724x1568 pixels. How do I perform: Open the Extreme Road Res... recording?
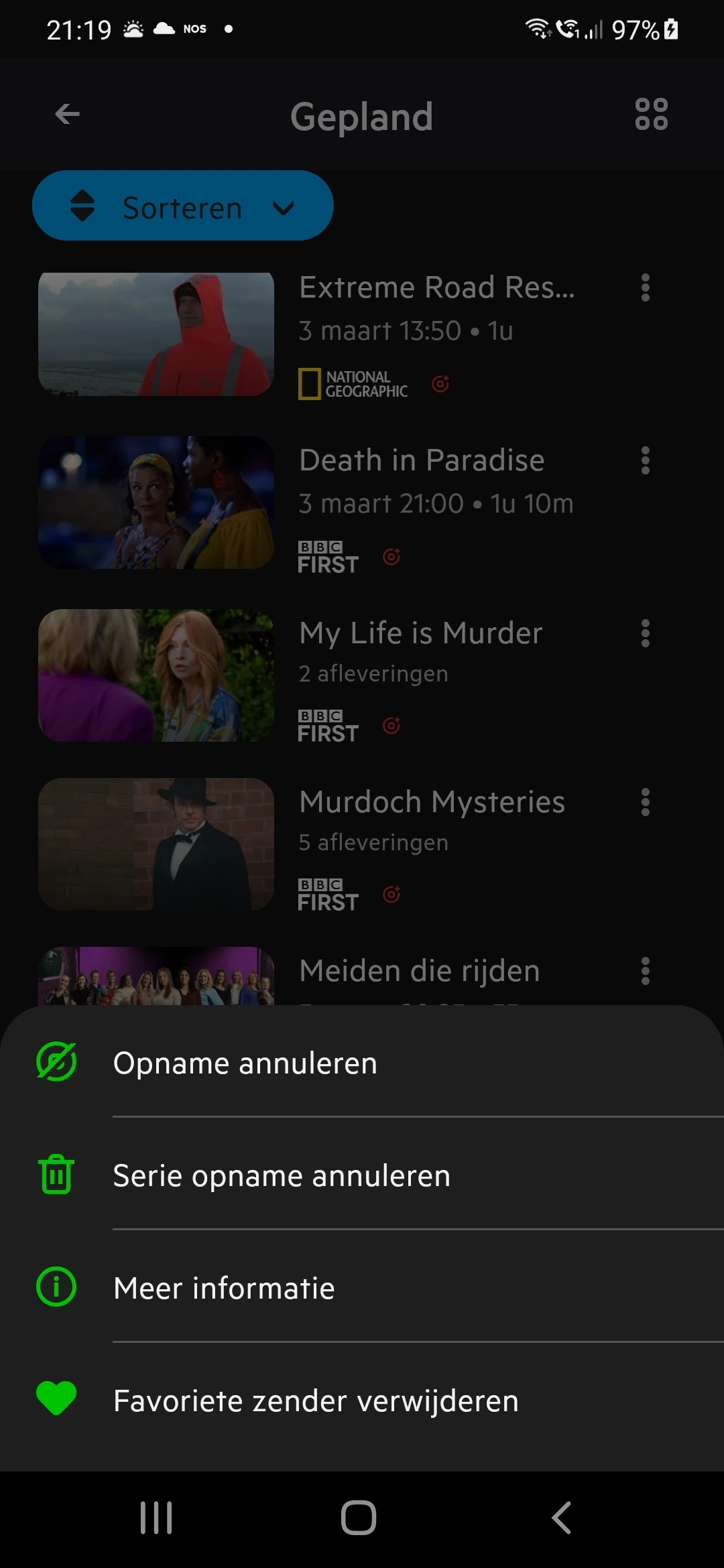436,288
